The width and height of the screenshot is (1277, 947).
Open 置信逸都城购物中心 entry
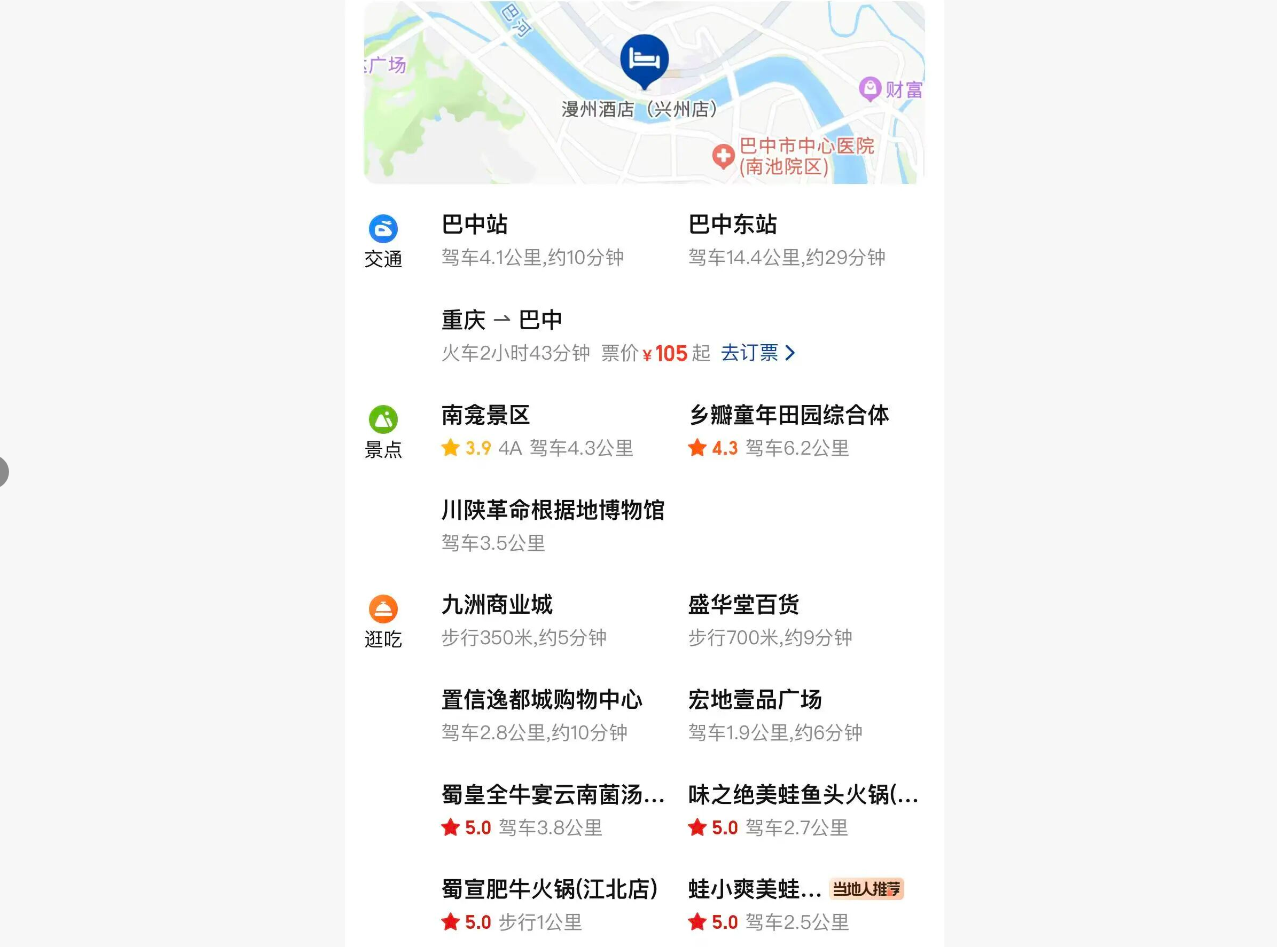pos(541,700)
